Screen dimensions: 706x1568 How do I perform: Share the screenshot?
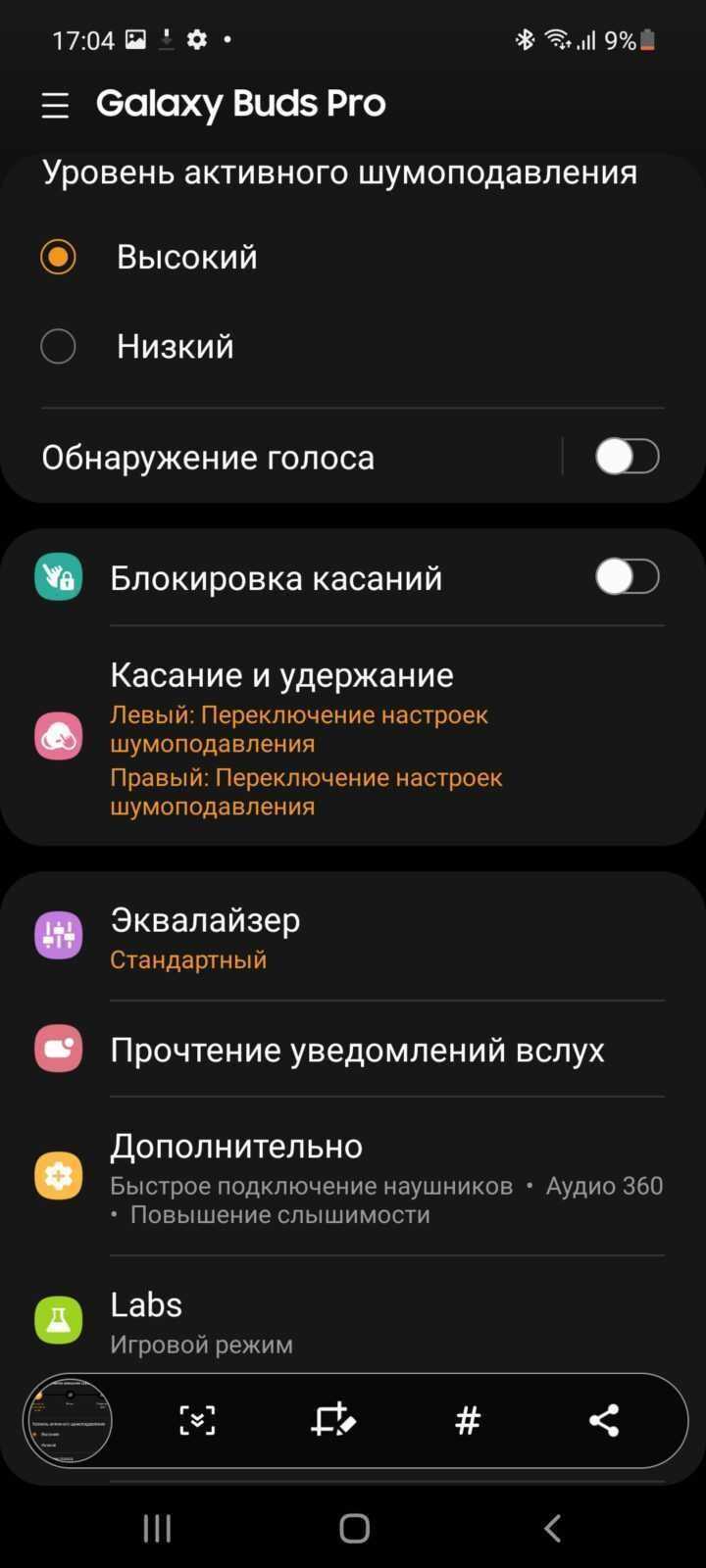pyautogui.click(x=604, y=1420)
